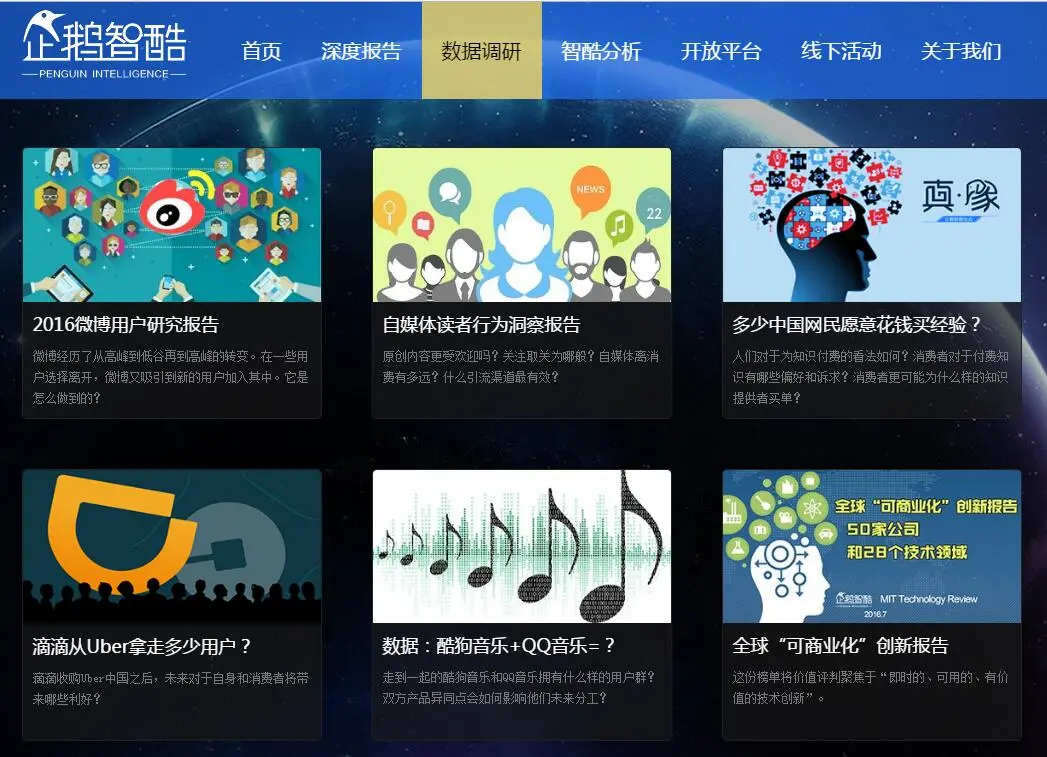Go to the 首页 home tab
1047x757 pixels.
(261, 51)
